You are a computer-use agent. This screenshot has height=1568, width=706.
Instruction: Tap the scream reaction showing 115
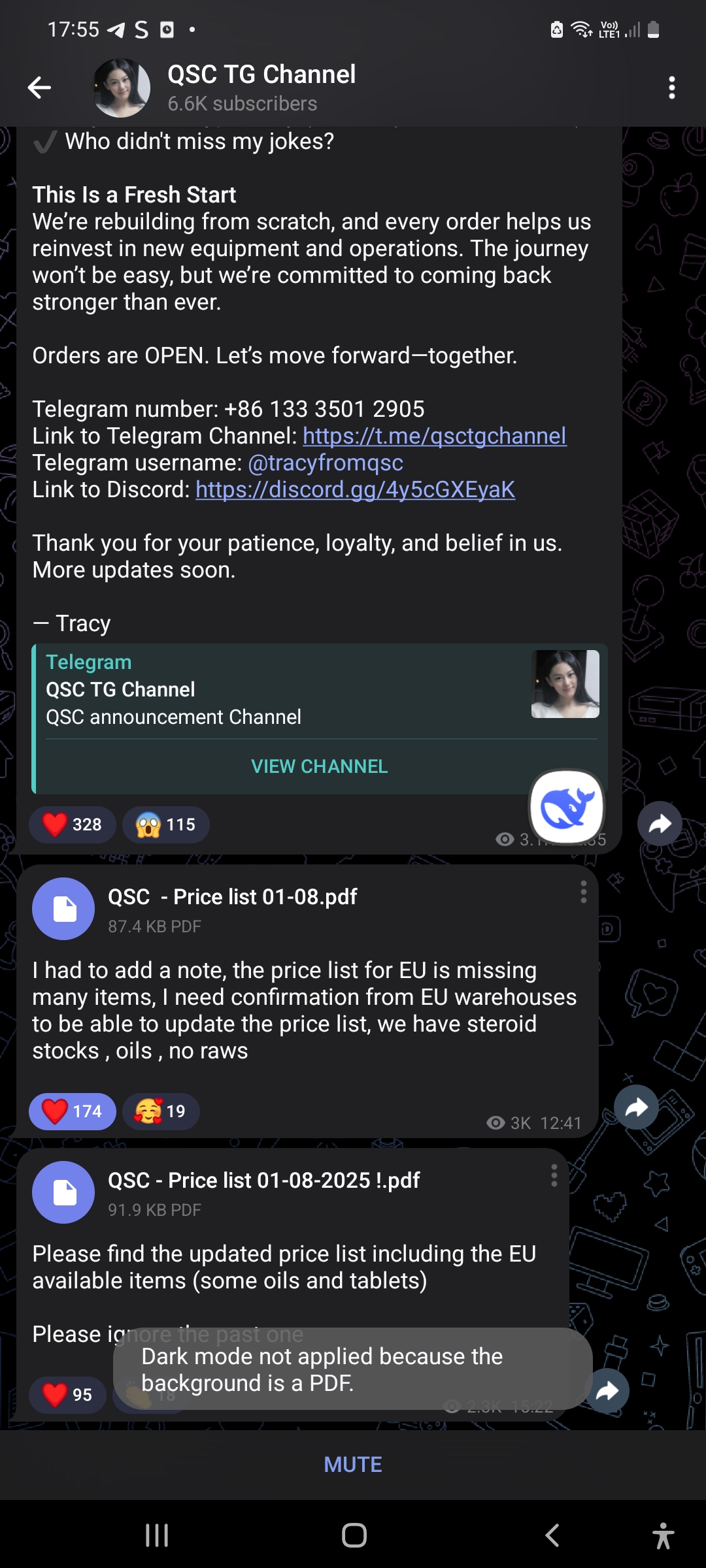pyautogui.click(x=165, y=825)
